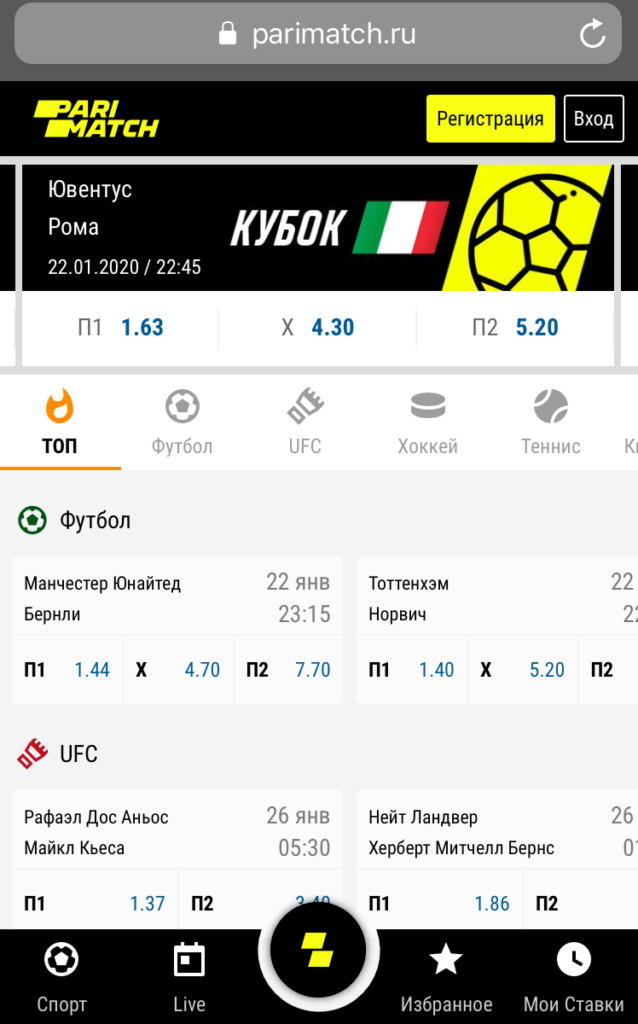Pick draw X 4.30 for Ювентус–Рома
This screenshot has width=638, height=1024.
click(318, 328)
